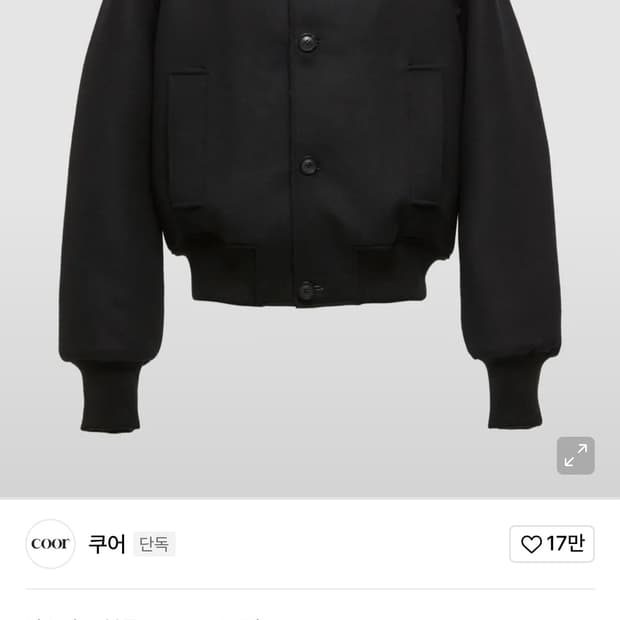Expand the jacket image to fullscreen
The image size is (620, 620).
[575, 456]
